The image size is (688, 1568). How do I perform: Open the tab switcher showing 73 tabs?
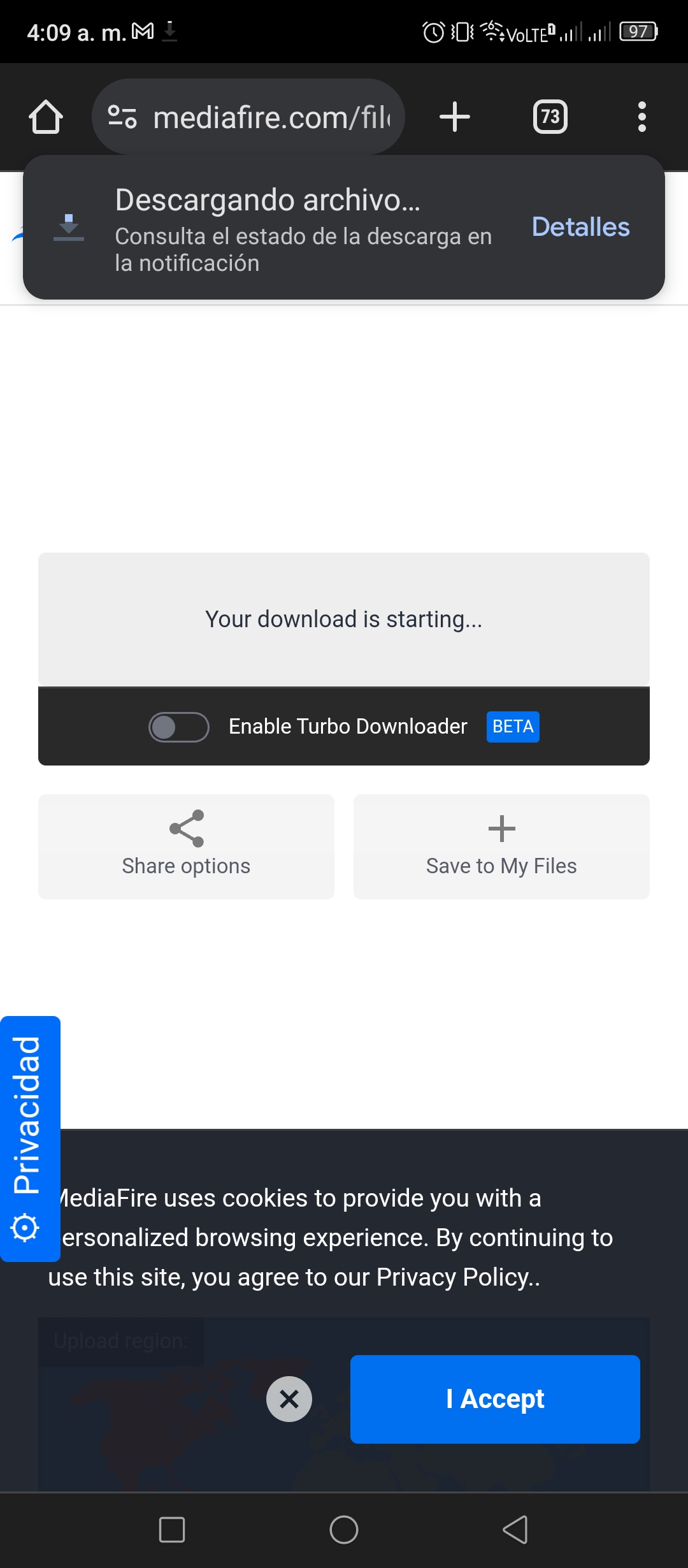550,117
